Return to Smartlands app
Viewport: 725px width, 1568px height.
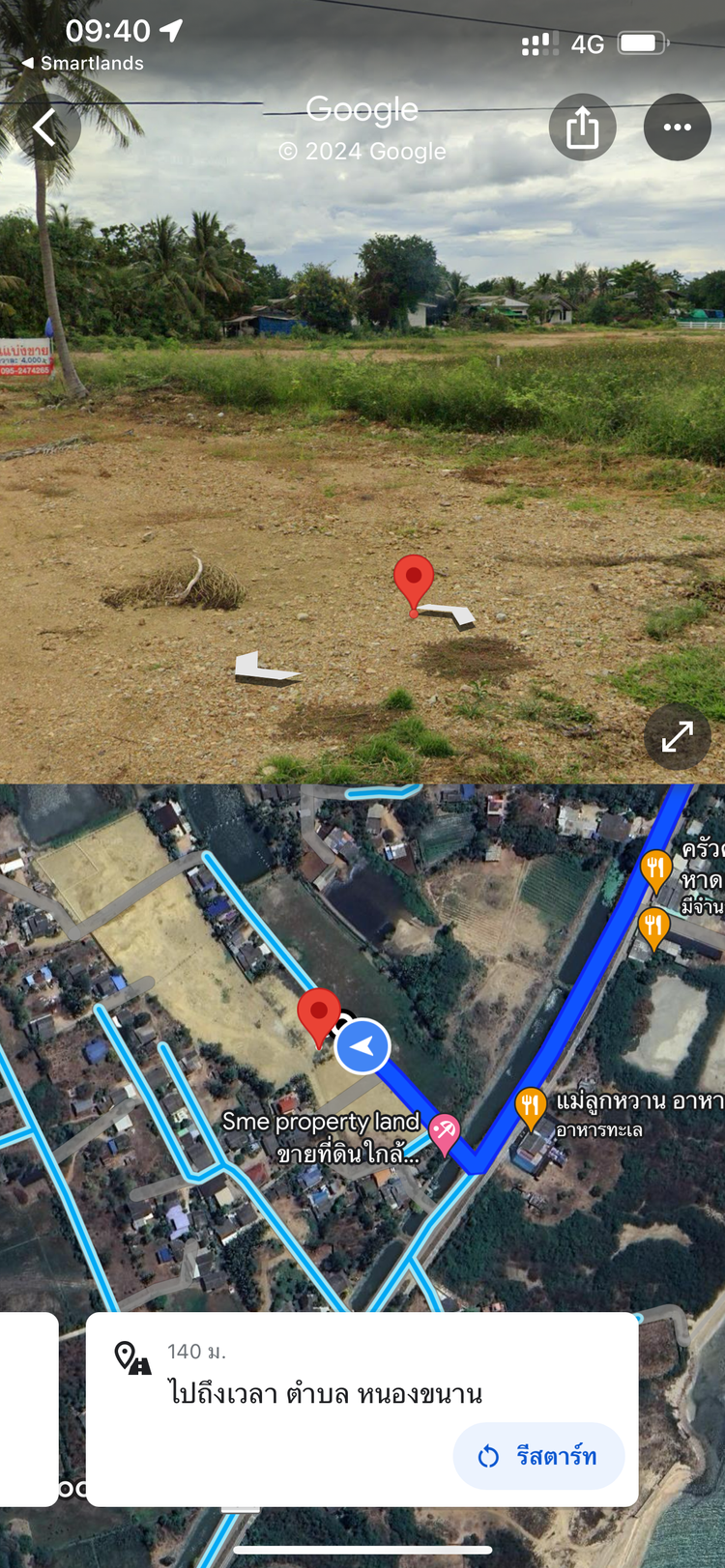tap(82, 64)
